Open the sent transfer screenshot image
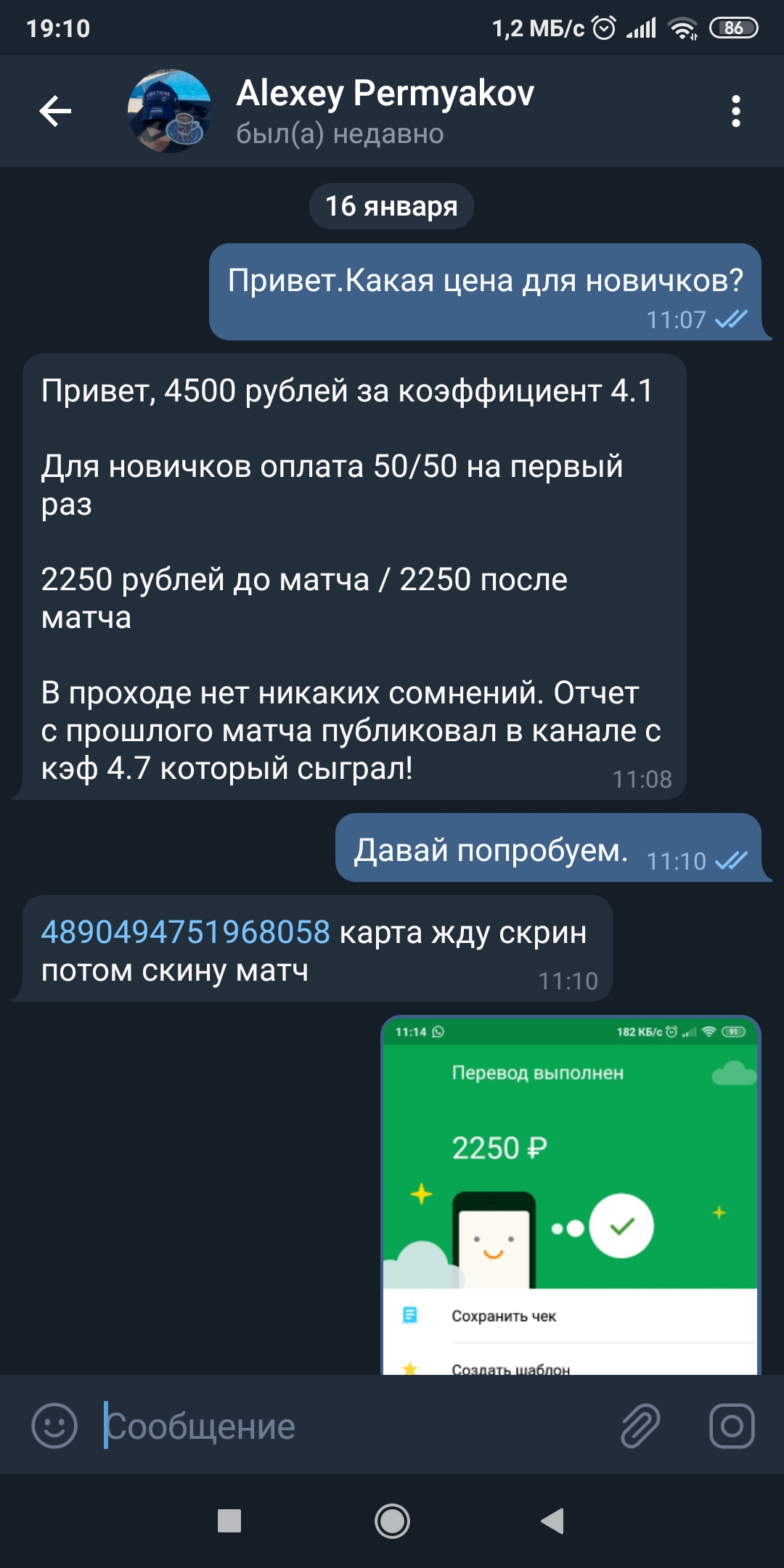The image size is (784, 1568). (x=571, y=1195)
